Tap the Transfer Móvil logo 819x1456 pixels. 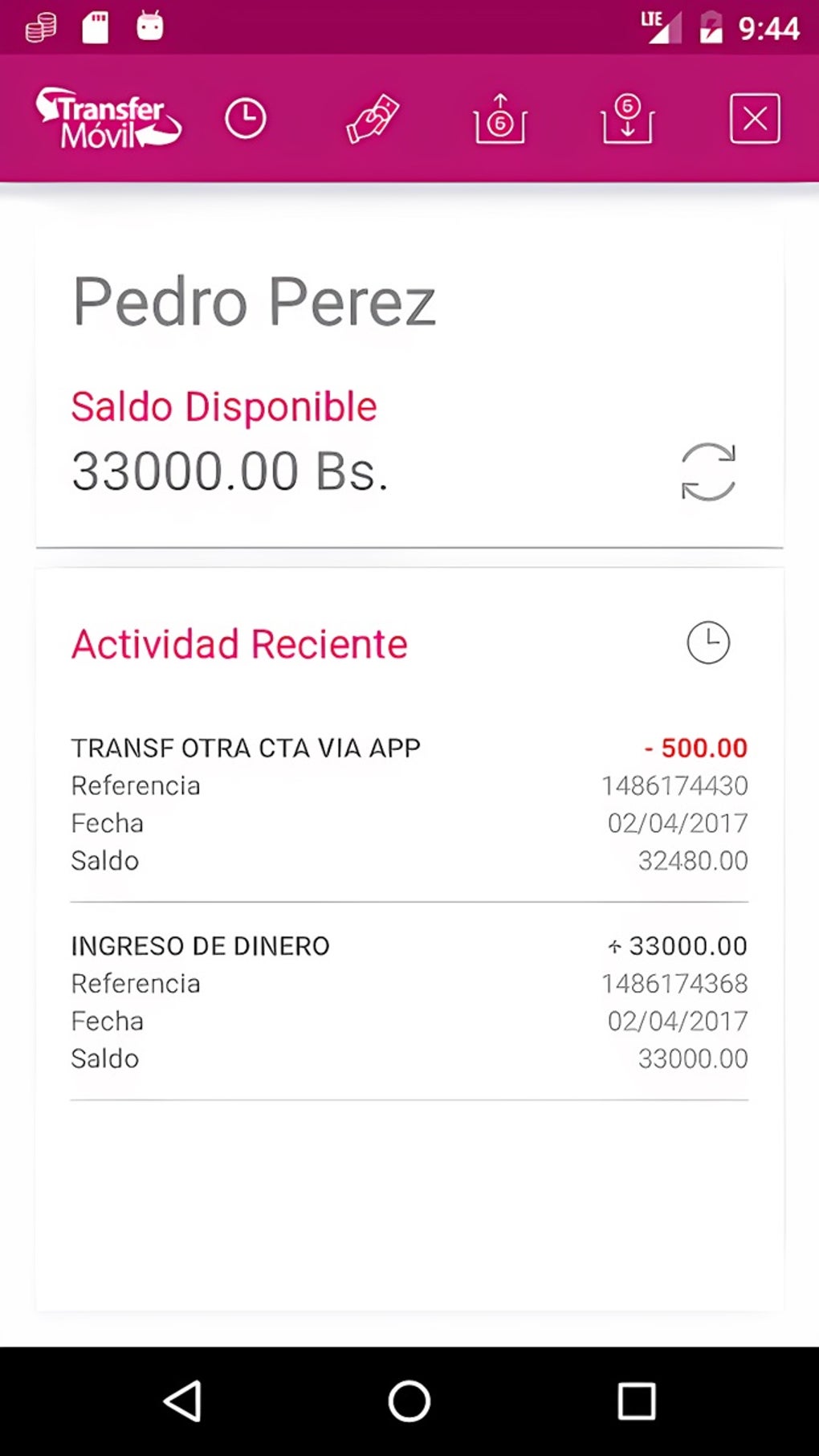[110, 118]
